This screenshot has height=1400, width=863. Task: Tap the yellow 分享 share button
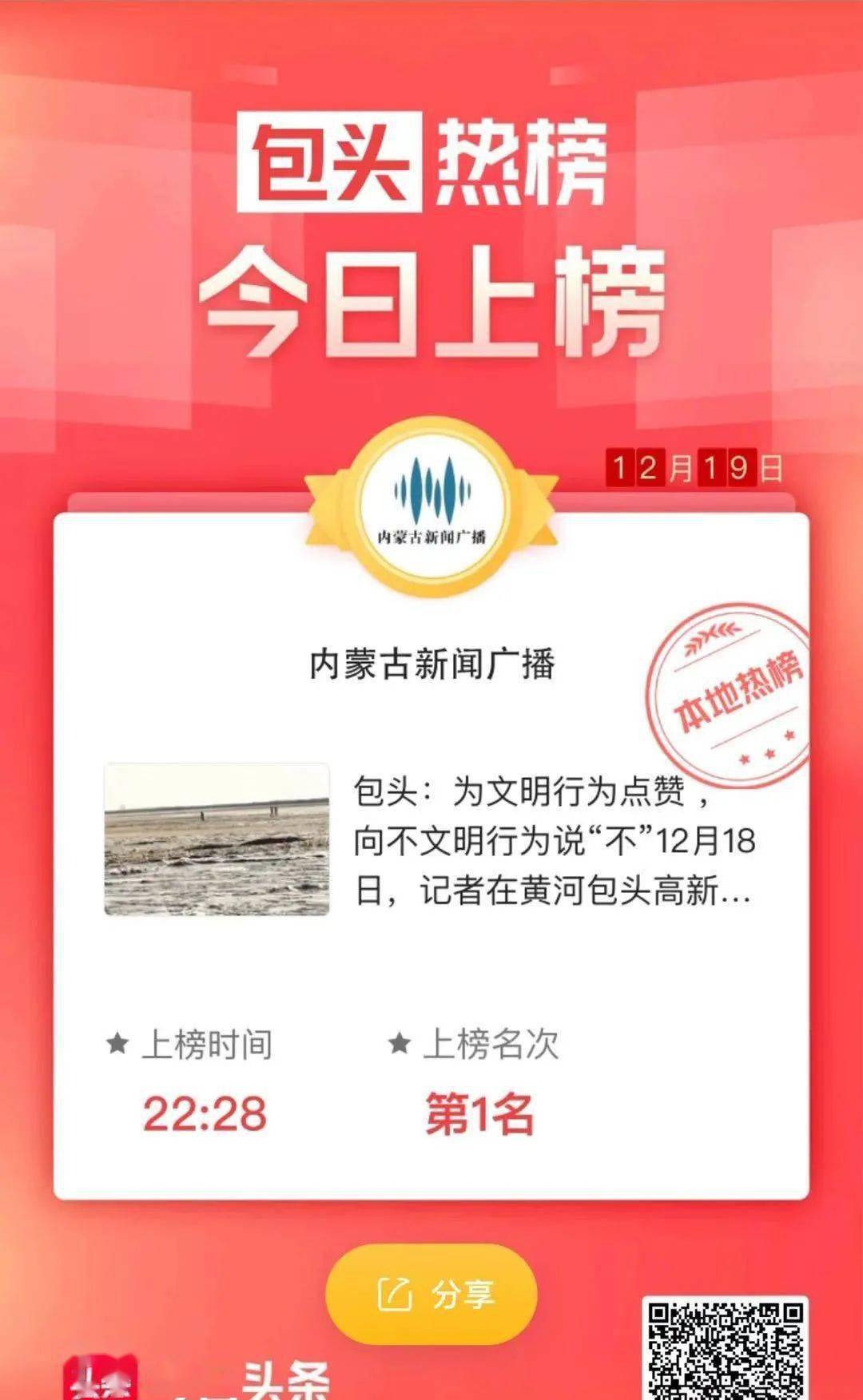tap(431, 1294)
